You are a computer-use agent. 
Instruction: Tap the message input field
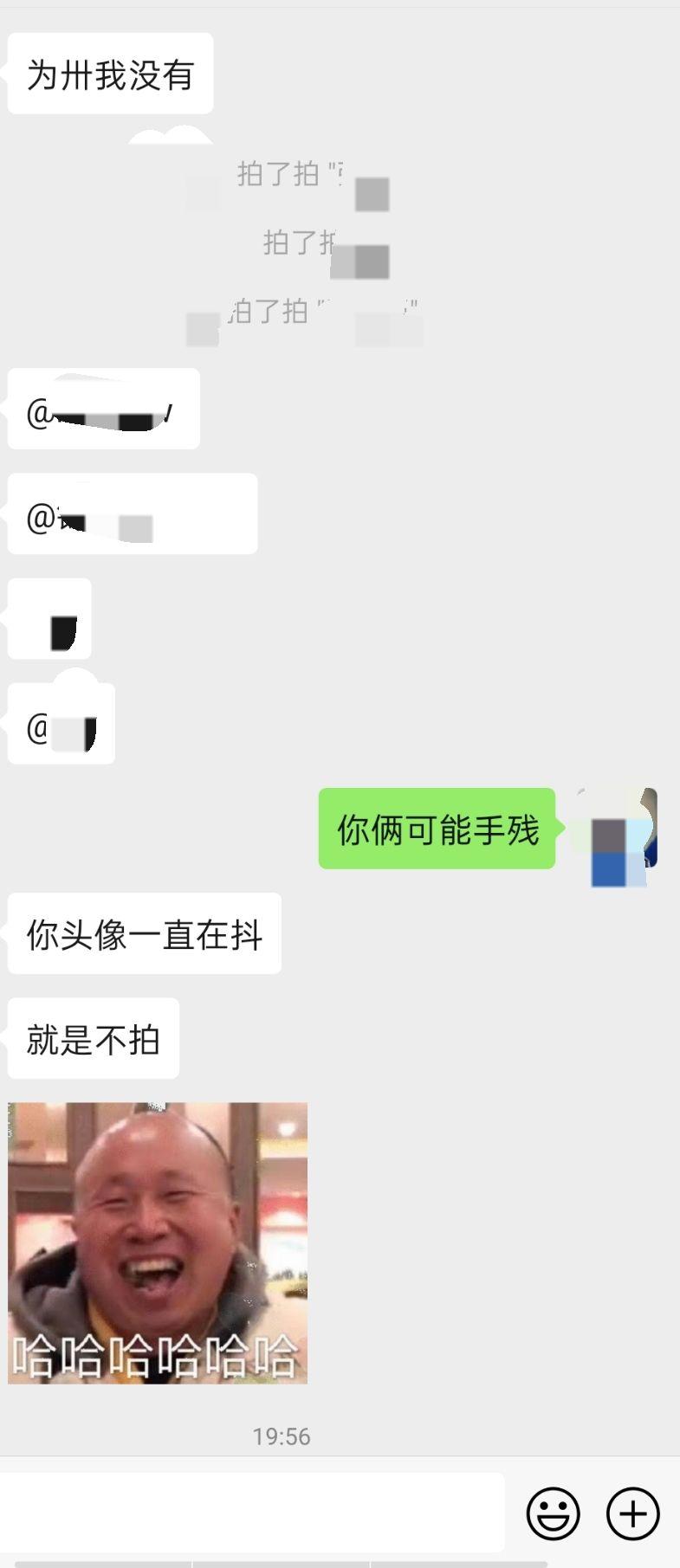pyautogui.click(x=251, y=1513)
